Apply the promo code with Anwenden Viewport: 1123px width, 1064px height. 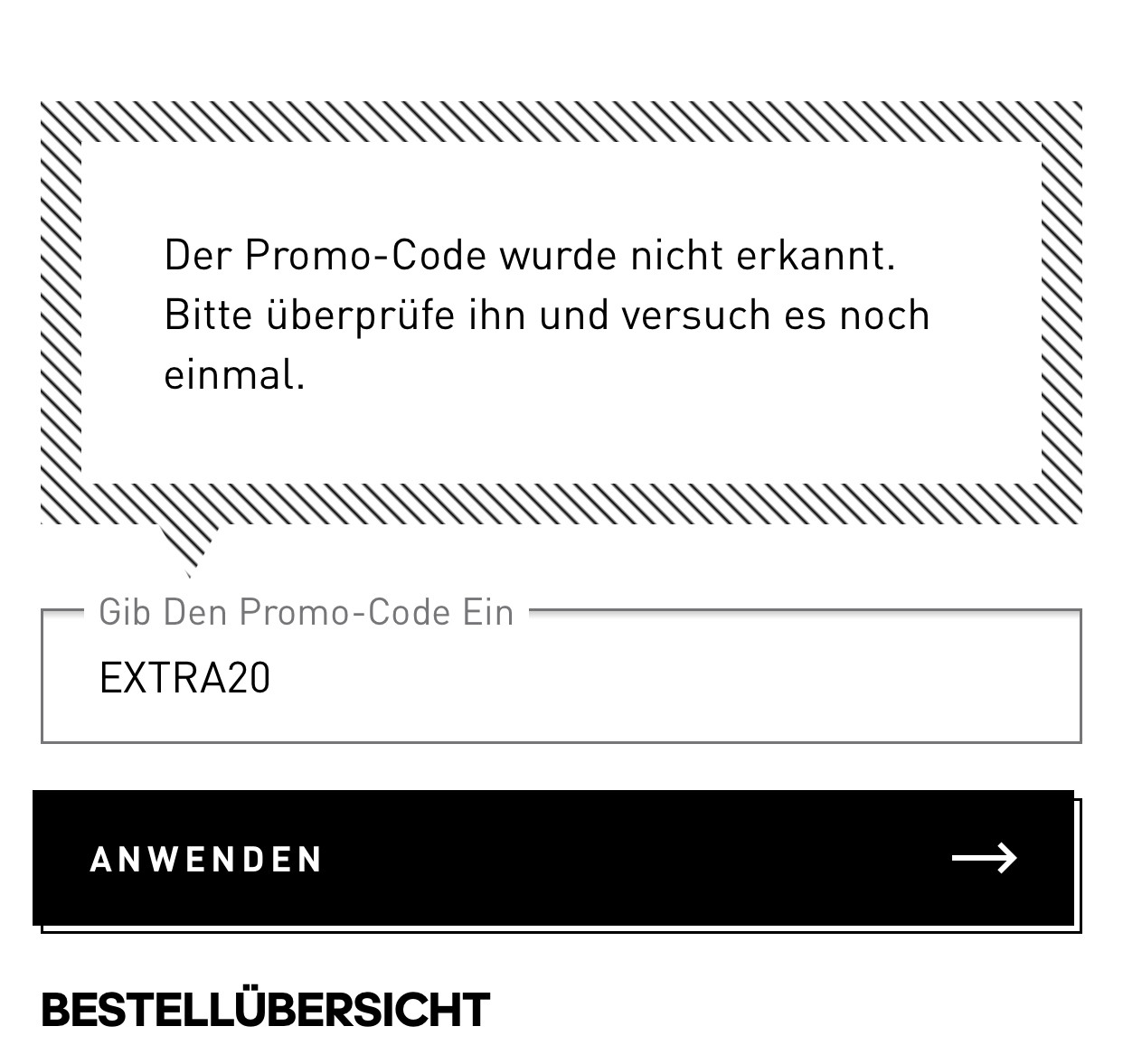click(x=553, y=858)
